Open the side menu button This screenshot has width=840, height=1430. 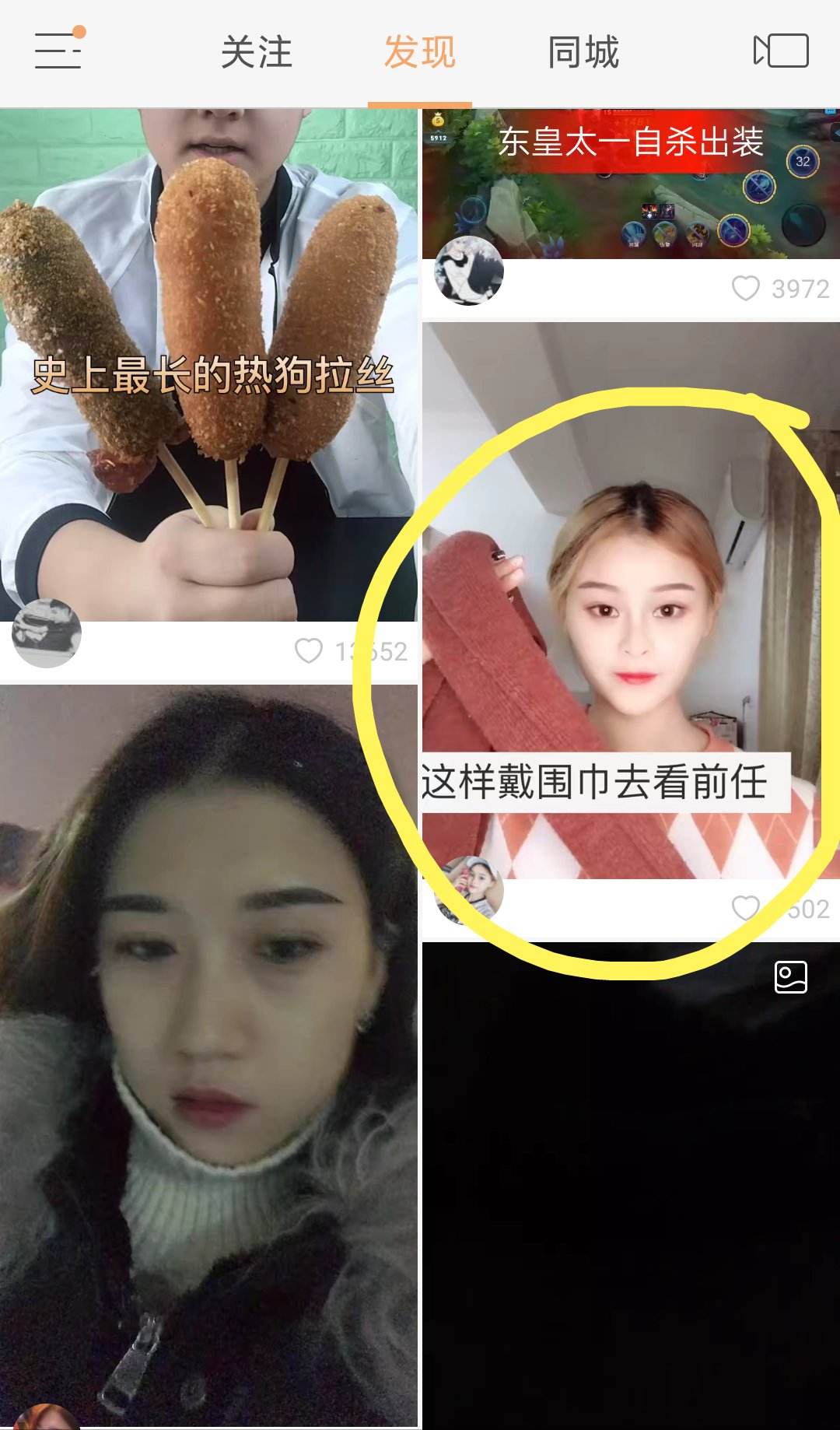pyautogui.click(x=58, y=51)
